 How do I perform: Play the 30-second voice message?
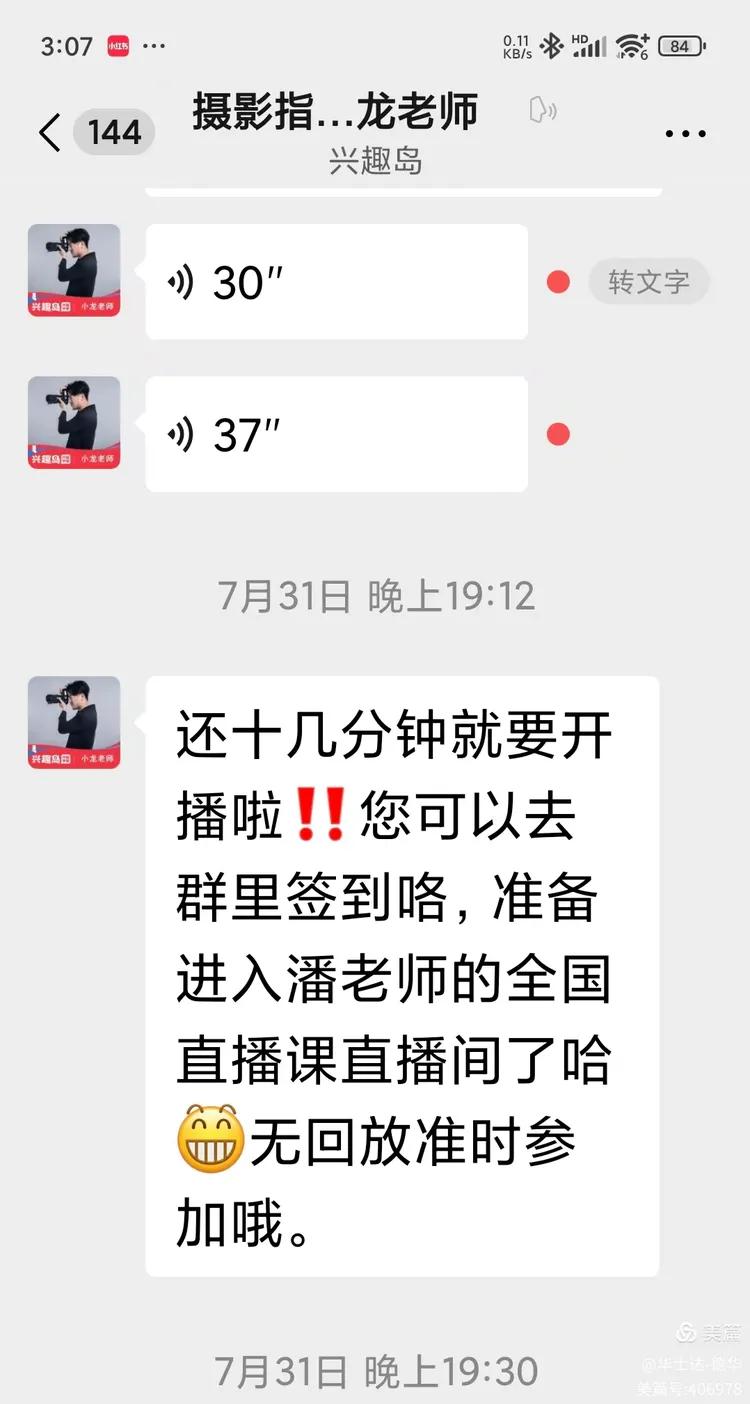click(336, 282)
